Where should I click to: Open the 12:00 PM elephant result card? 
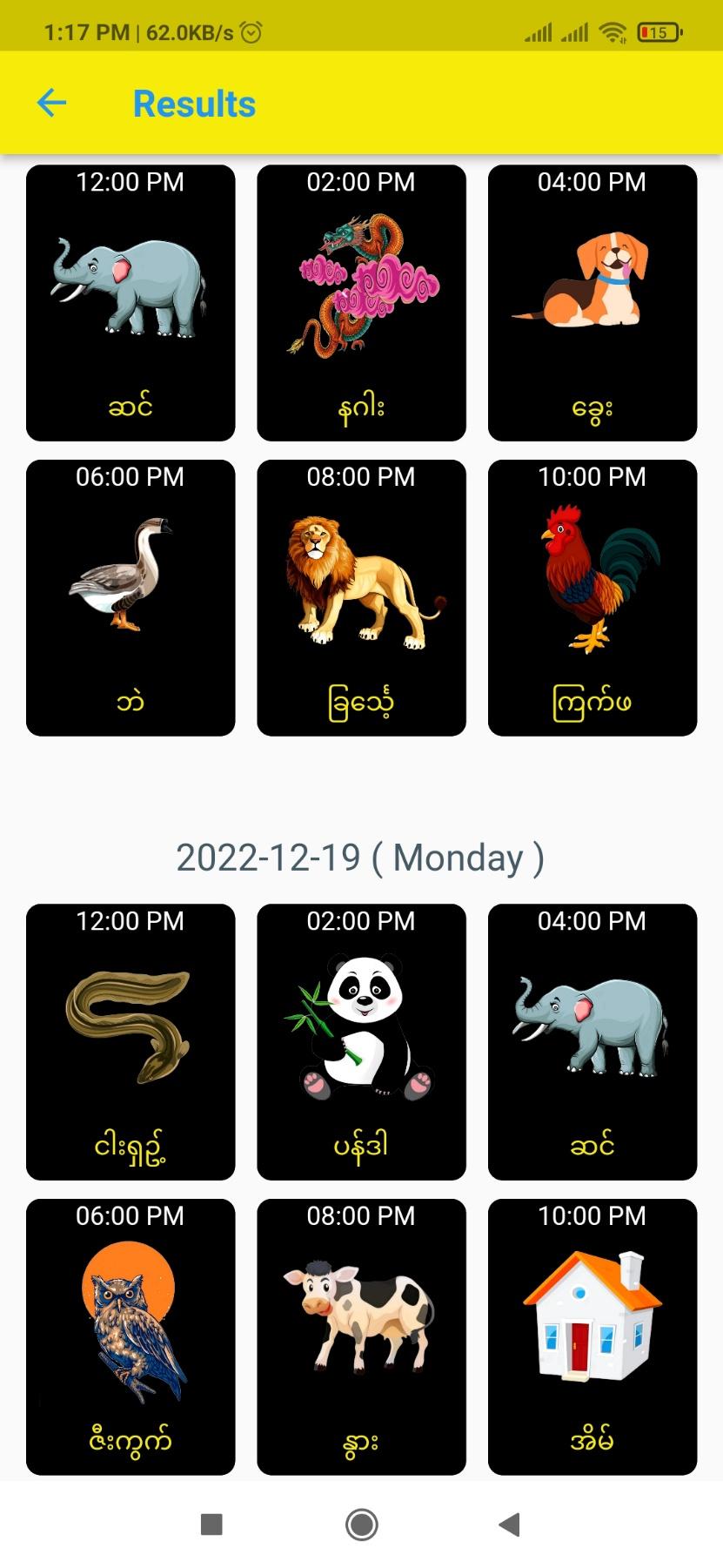(131, 303)
